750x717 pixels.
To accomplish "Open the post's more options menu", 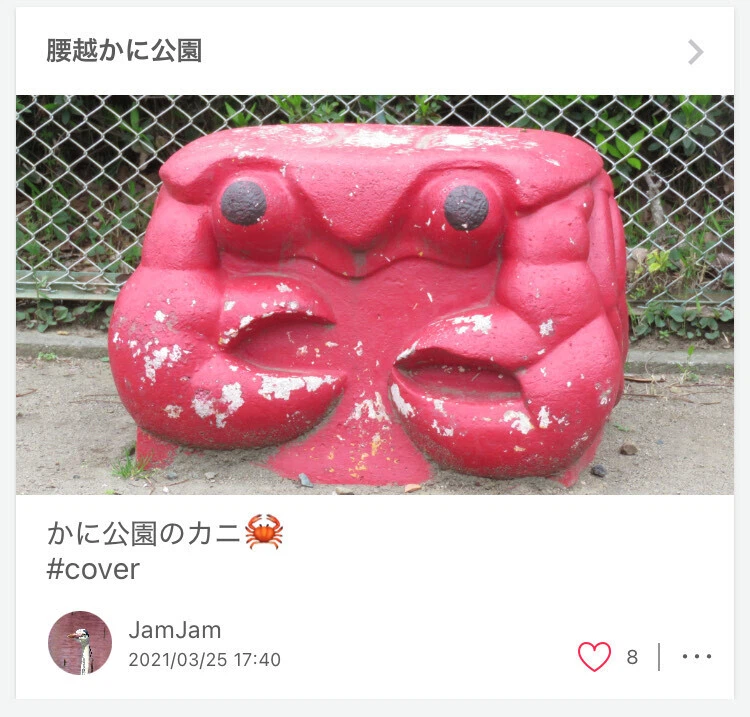I will pyautogui.click(x=696, y=657).
